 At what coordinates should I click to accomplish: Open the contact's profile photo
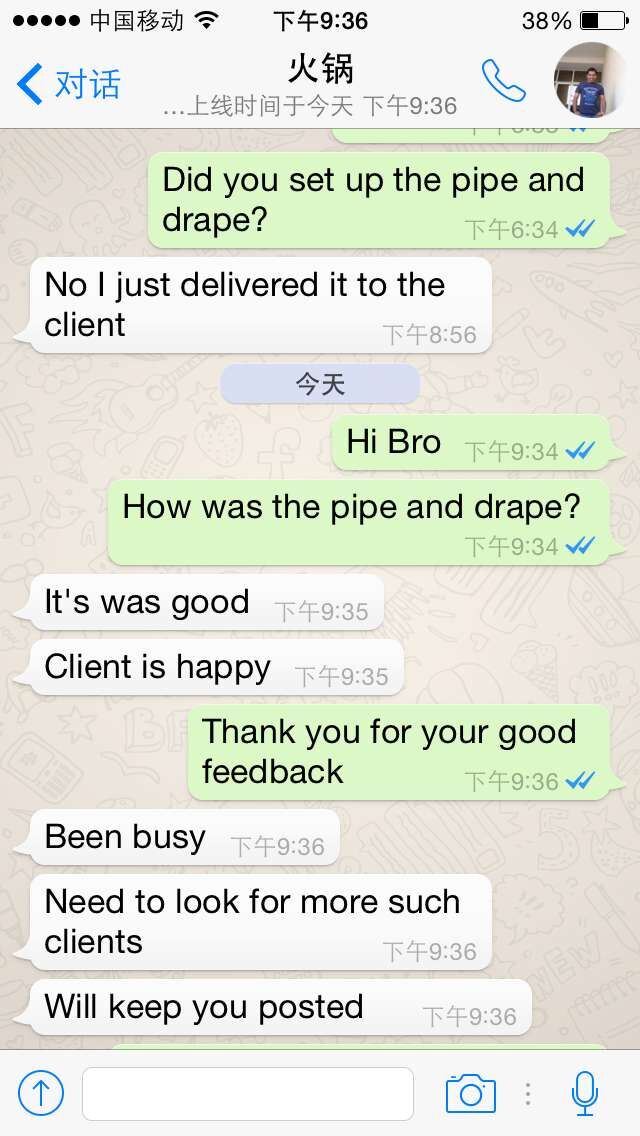point(592,81)
